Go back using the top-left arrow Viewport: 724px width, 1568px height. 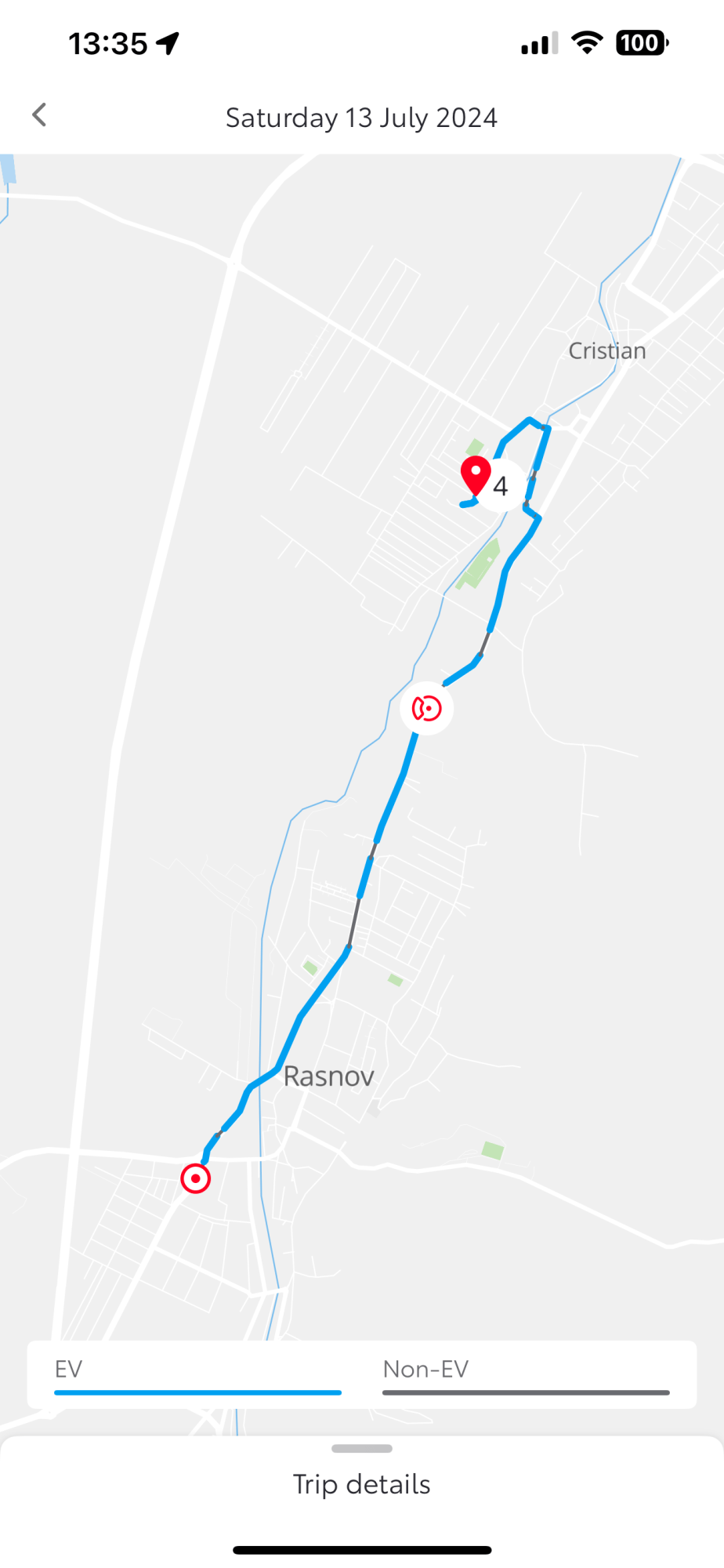point(39,115)
